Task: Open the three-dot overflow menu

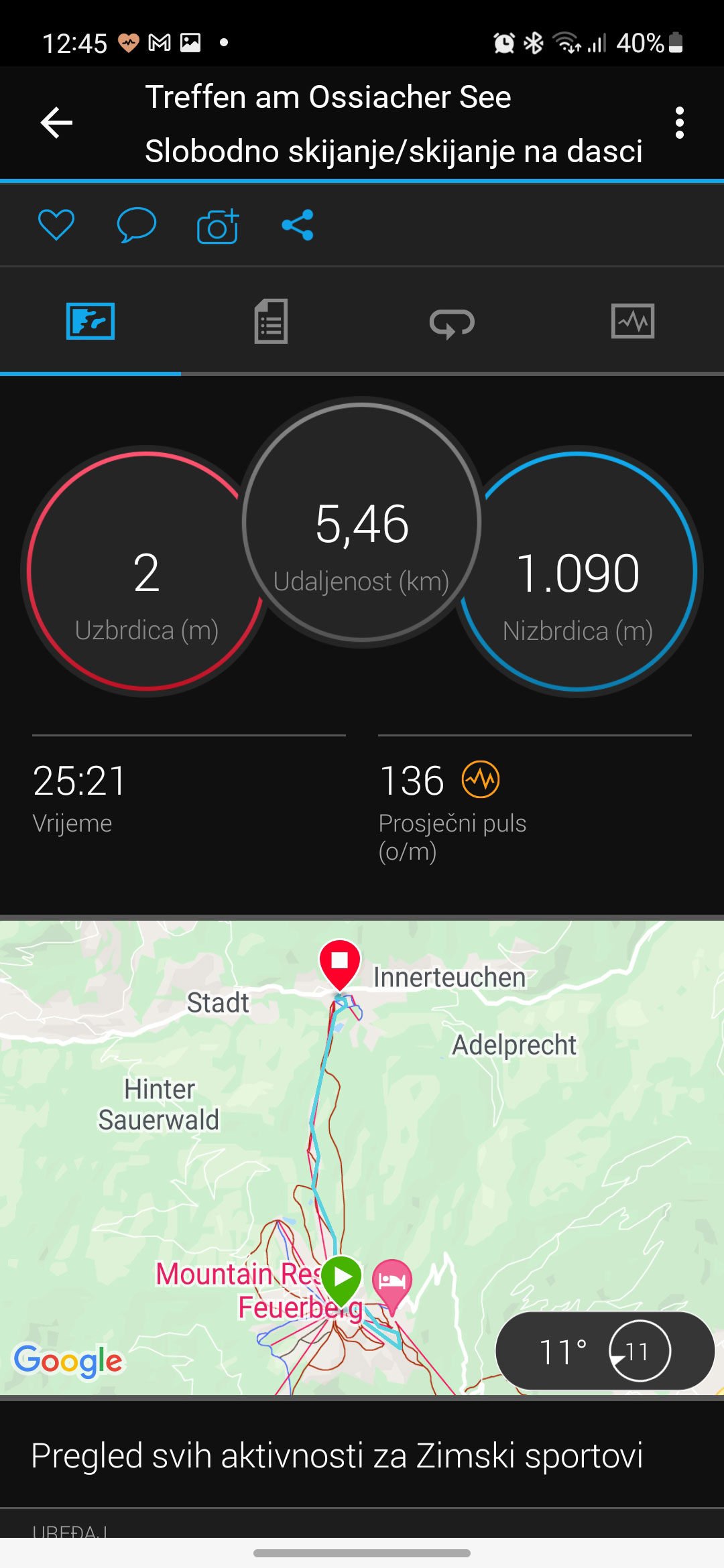Action: [679, 123]
